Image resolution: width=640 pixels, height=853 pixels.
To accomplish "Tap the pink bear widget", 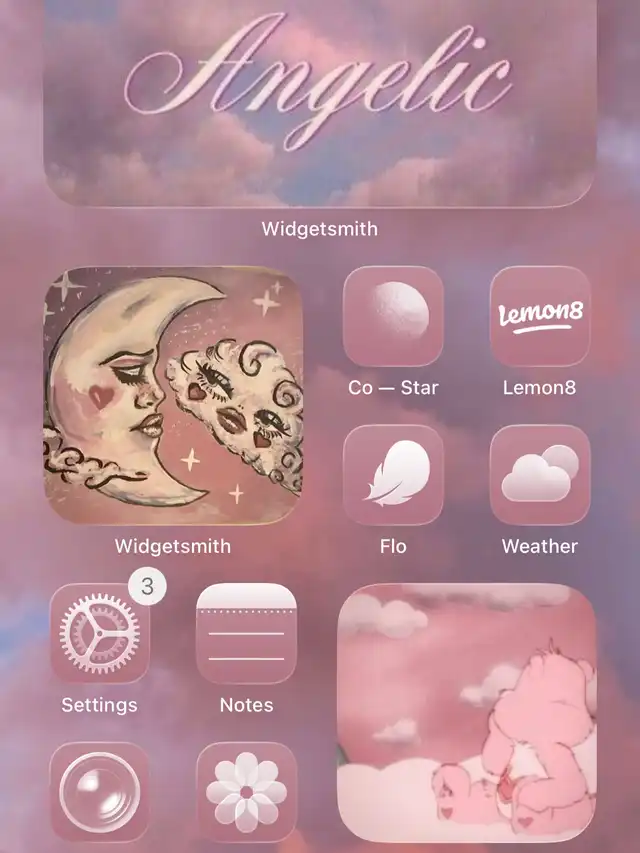I will coord(467,713).
